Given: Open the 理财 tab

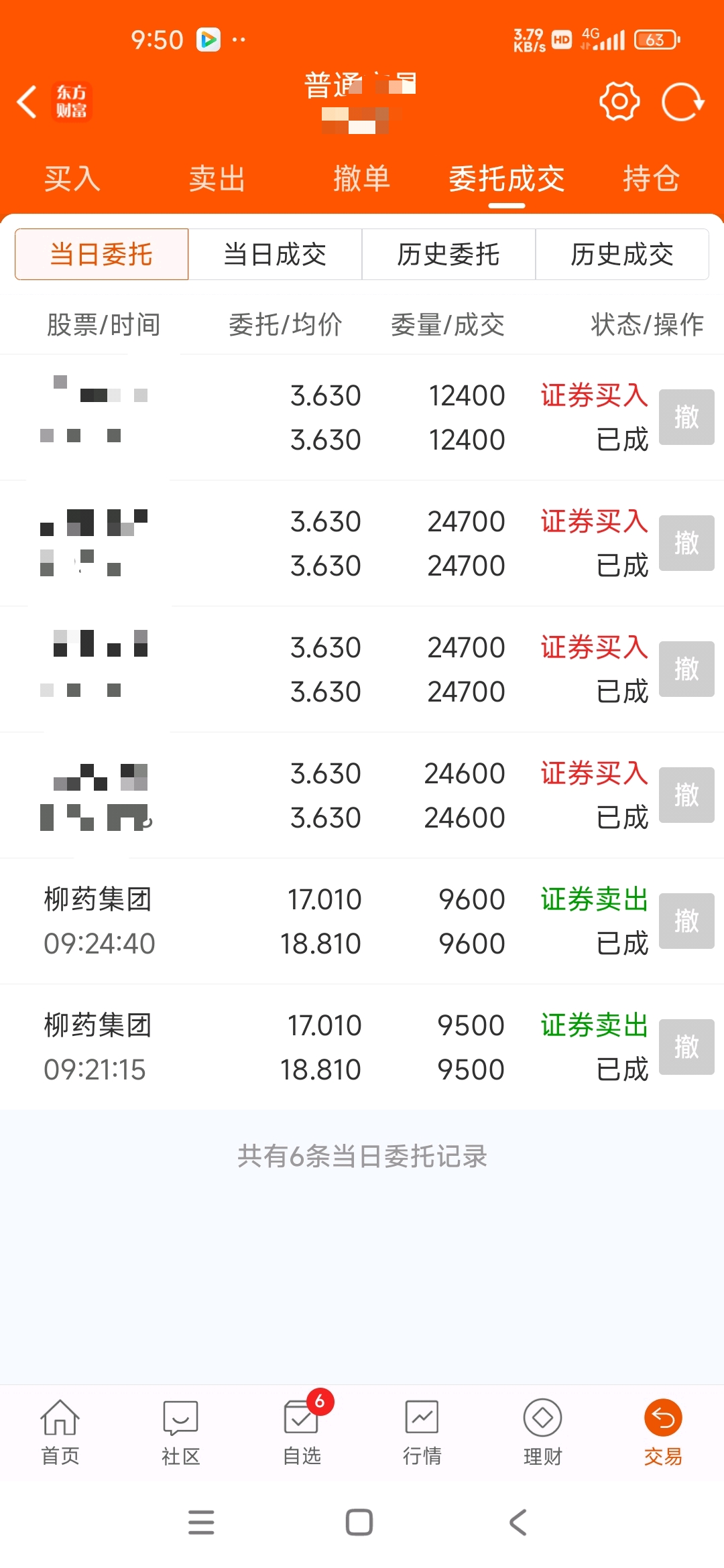Looking at the screenshot, I should pos(543,1433).
